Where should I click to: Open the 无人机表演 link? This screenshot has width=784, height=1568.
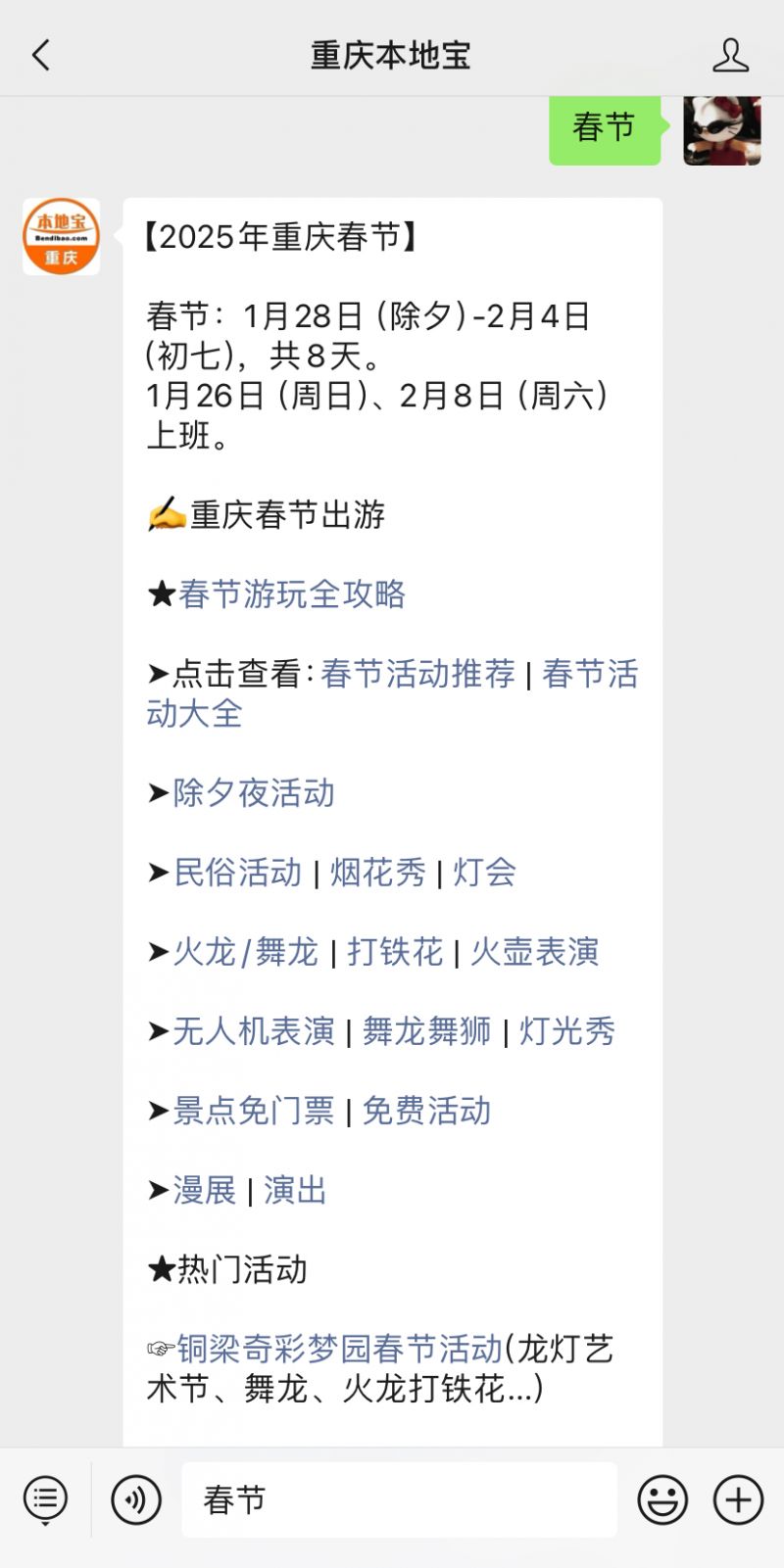pyautogui.click(x=254, y=1030)
